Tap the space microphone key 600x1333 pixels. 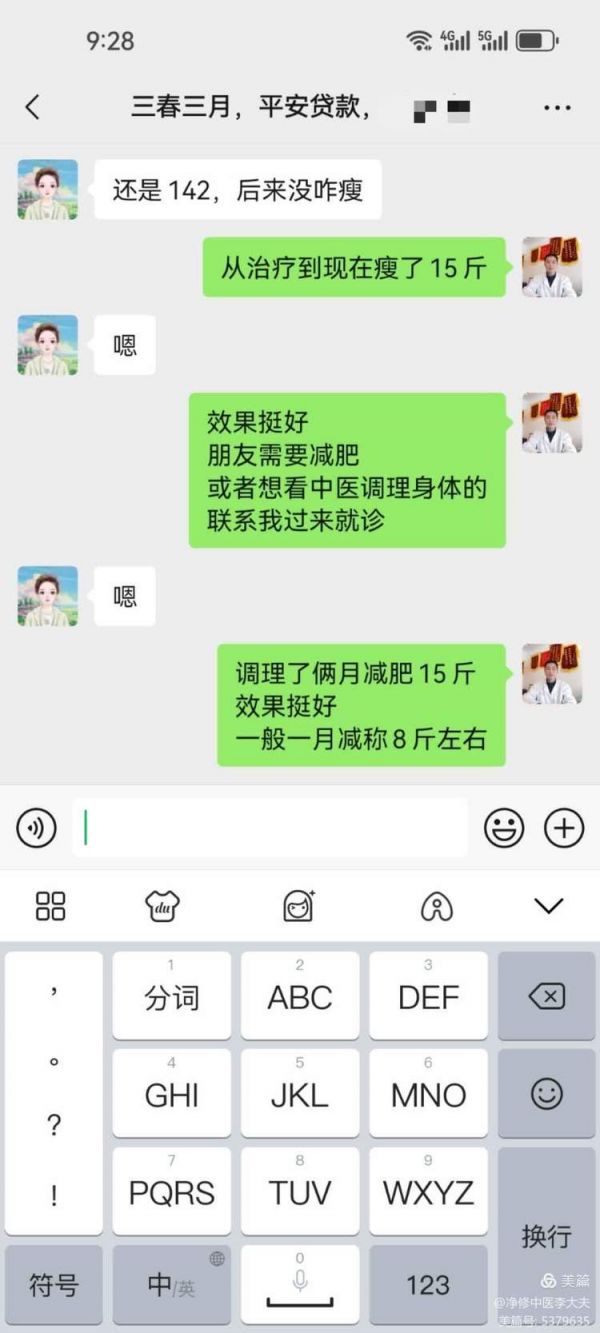(x=299, y=1285)
